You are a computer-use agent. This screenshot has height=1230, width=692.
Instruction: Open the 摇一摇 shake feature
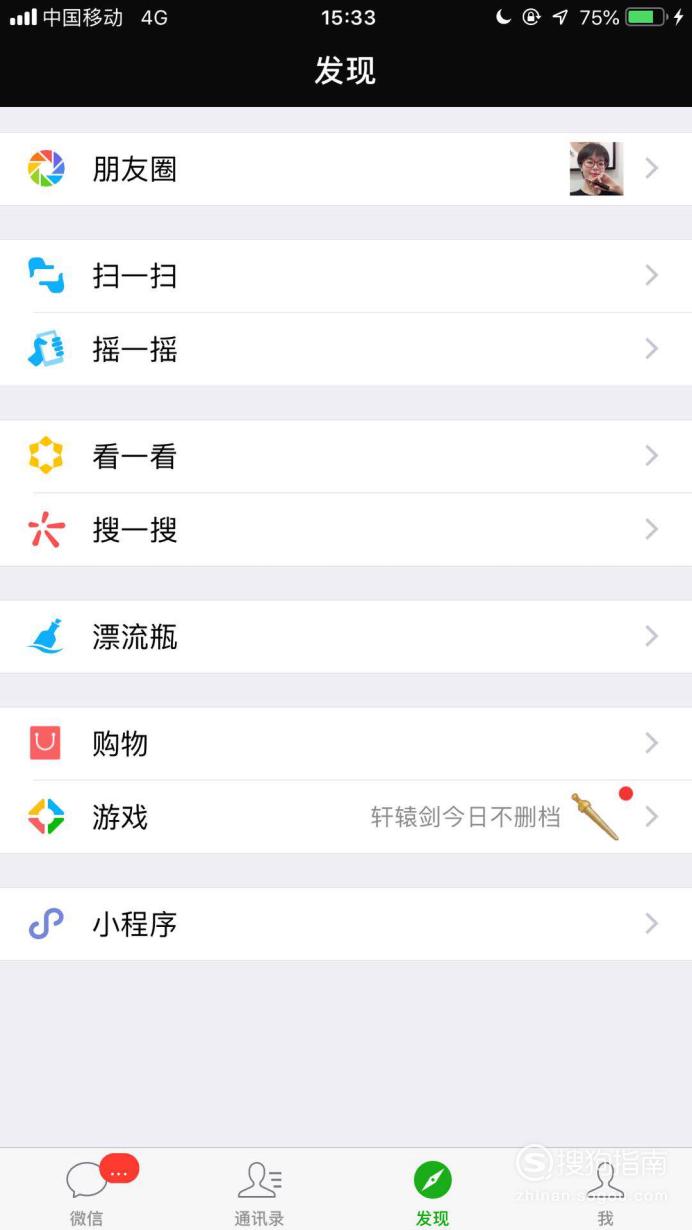pos(346,349)
